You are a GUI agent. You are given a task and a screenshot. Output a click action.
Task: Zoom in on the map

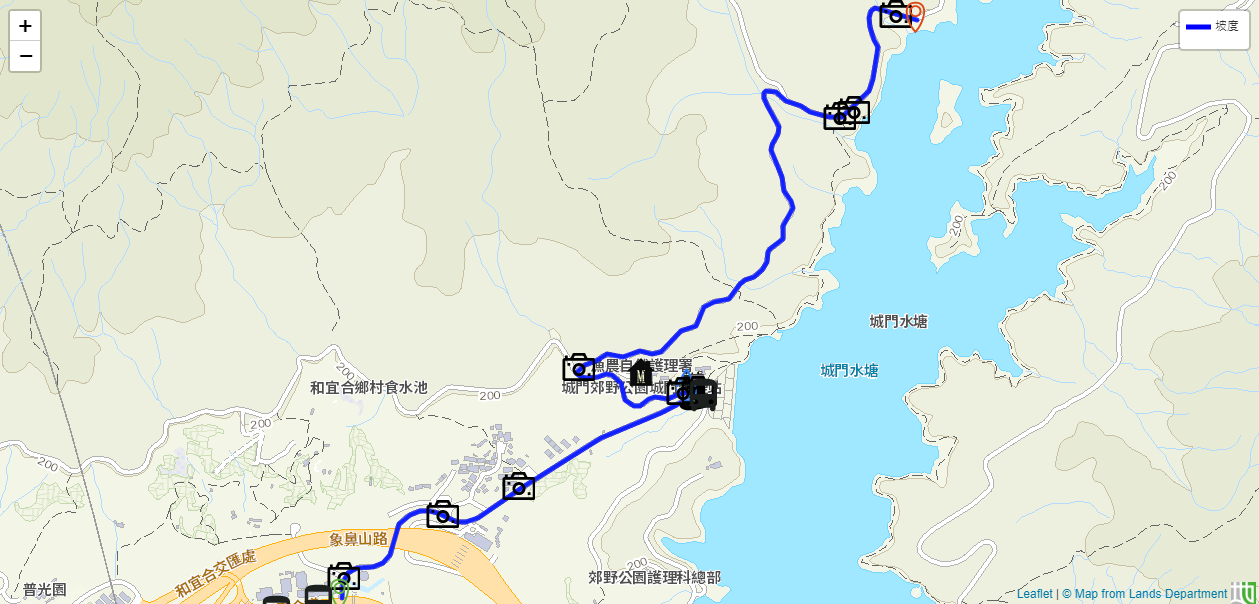[x=25, y=26]
